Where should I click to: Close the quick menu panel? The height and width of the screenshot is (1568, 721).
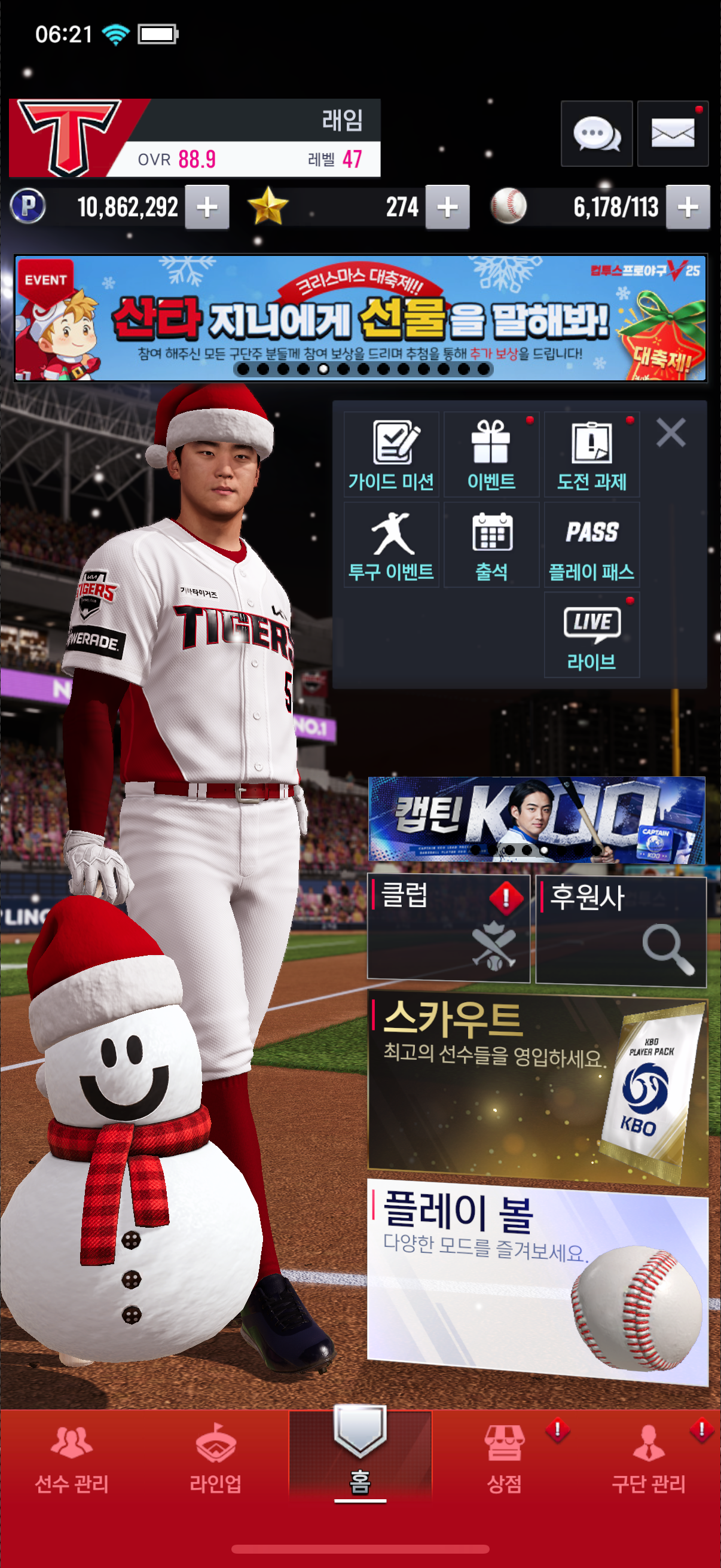click(671, 433)
